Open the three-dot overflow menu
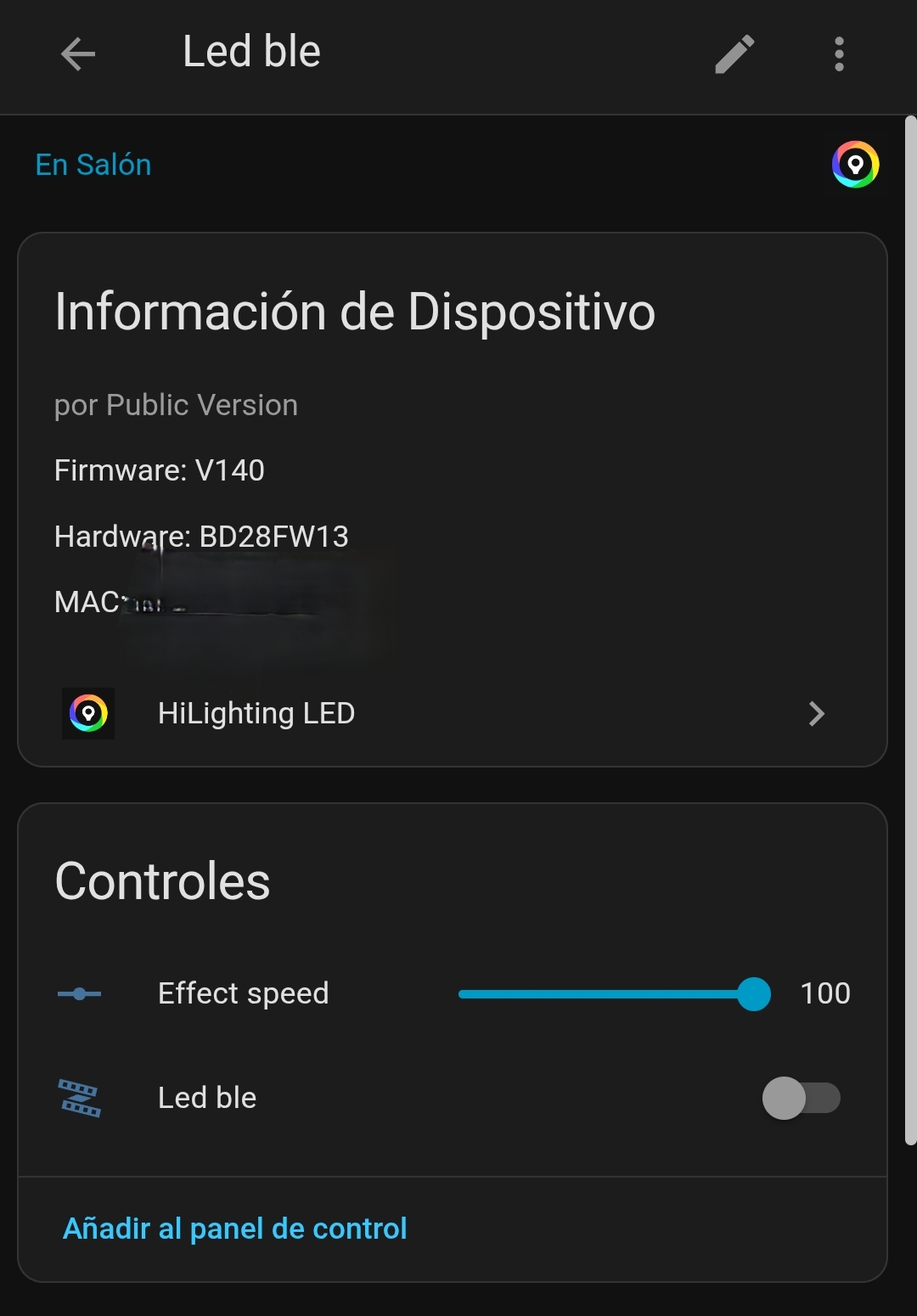917x1316 pixels. 839,54
